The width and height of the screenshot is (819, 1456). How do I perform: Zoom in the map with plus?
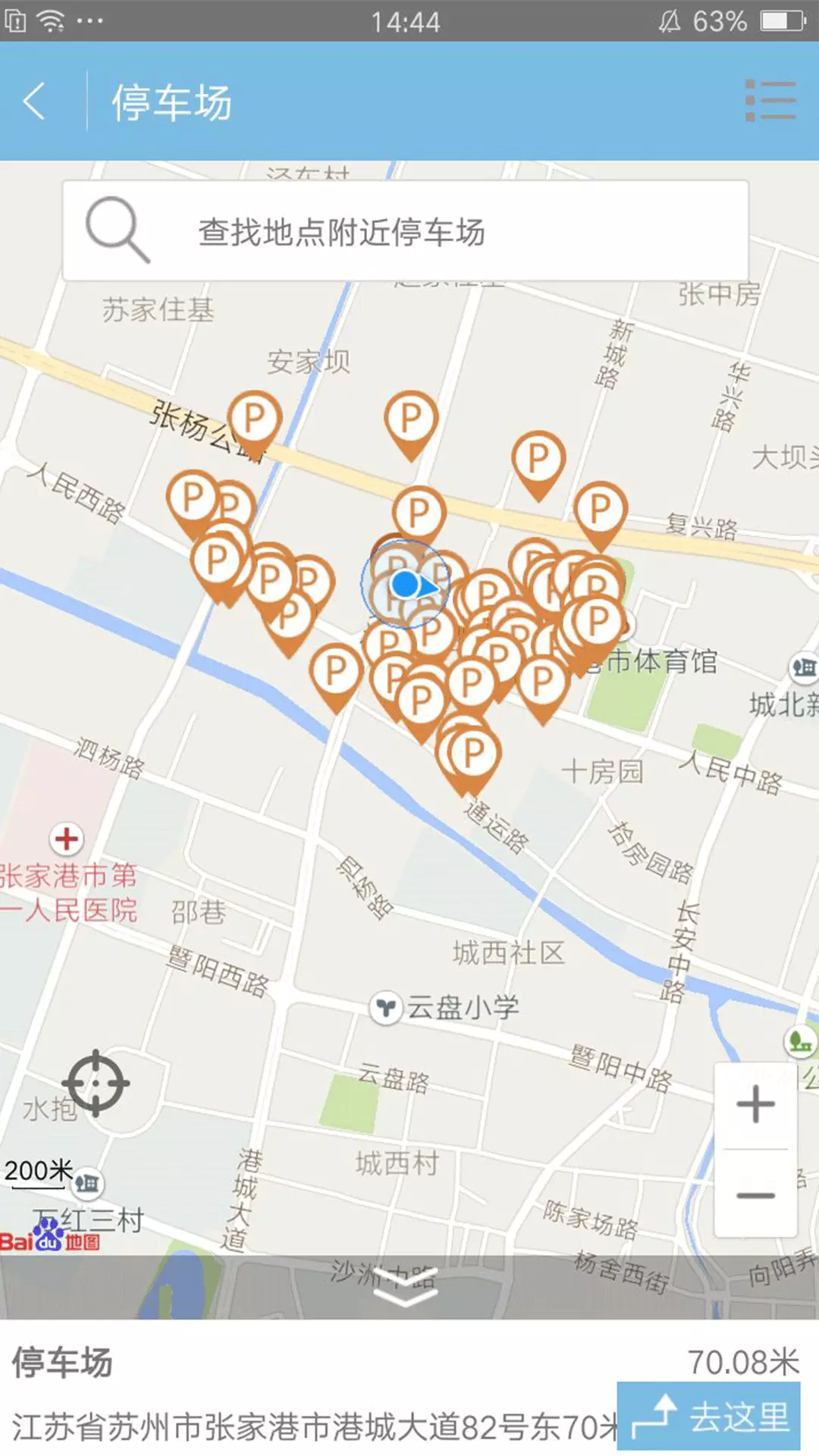(755, 1104)
